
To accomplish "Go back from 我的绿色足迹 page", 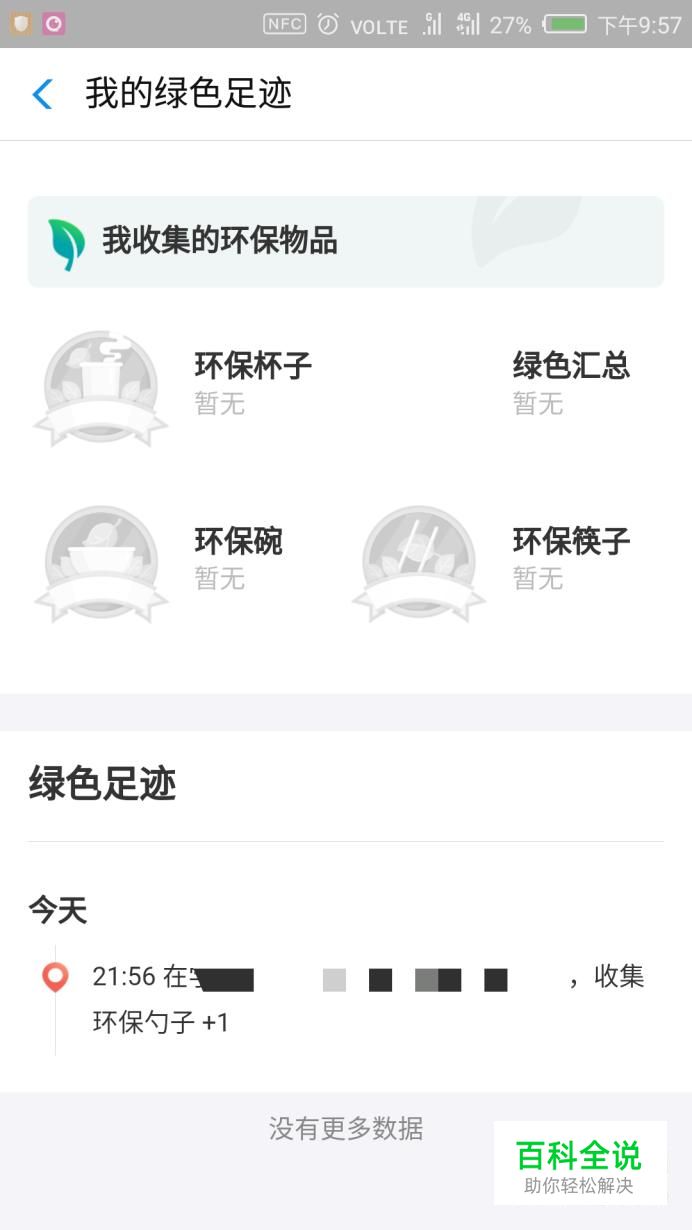I will [42, 94].
